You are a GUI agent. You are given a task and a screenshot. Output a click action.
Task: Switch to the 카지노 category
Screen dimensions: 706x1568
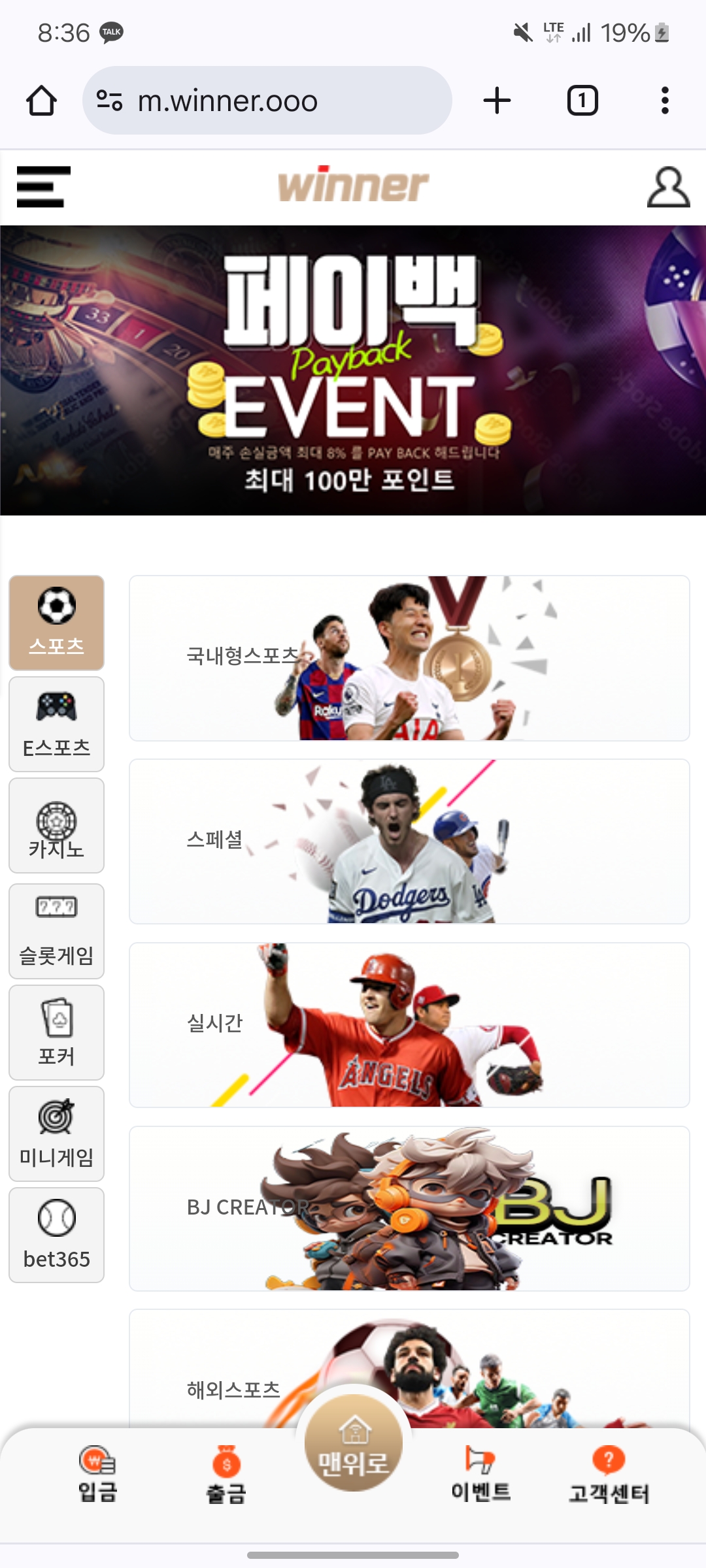[x=57, y=825]
